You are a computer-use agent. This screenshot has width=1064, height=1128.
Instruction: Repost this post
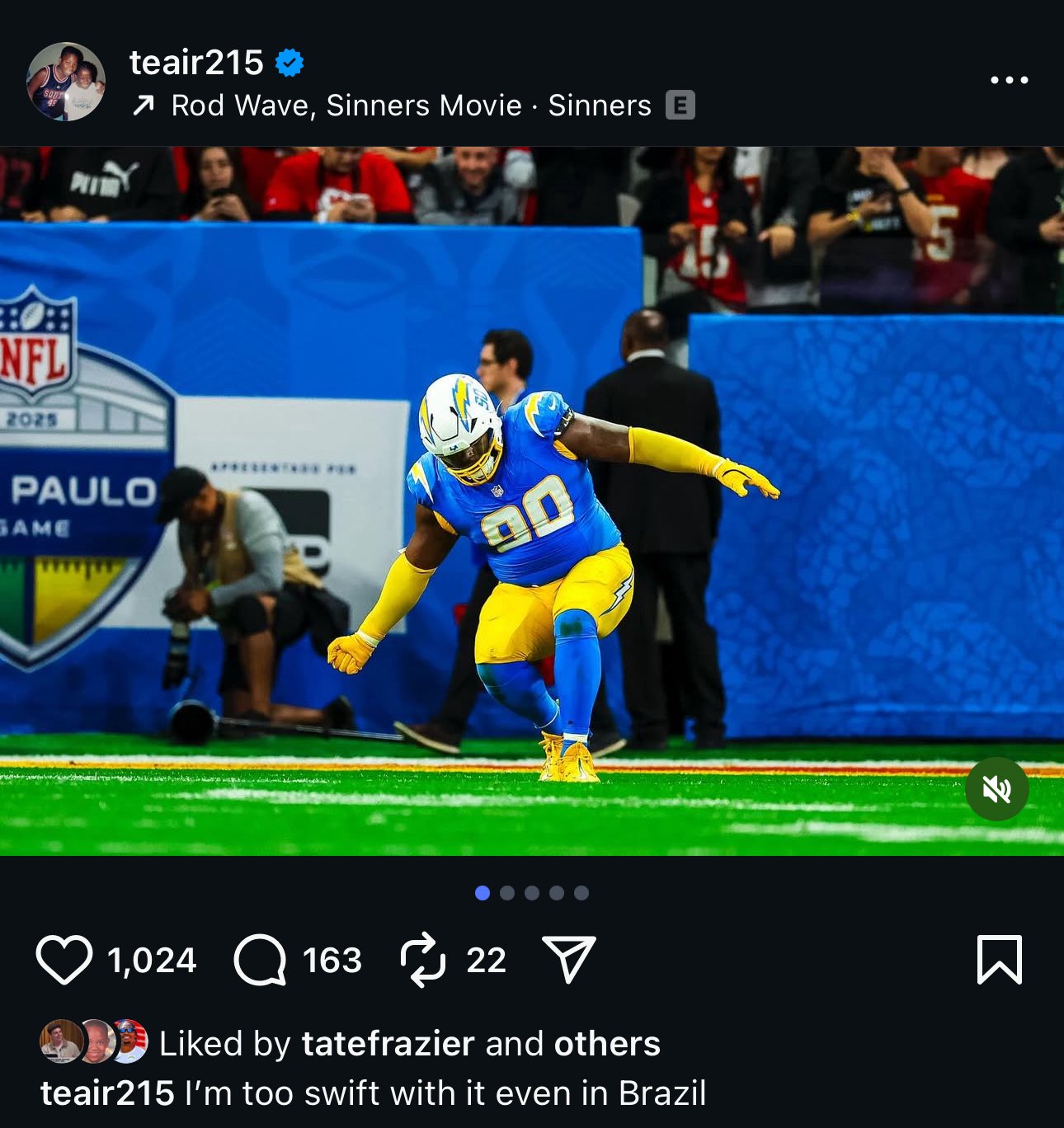423,960
